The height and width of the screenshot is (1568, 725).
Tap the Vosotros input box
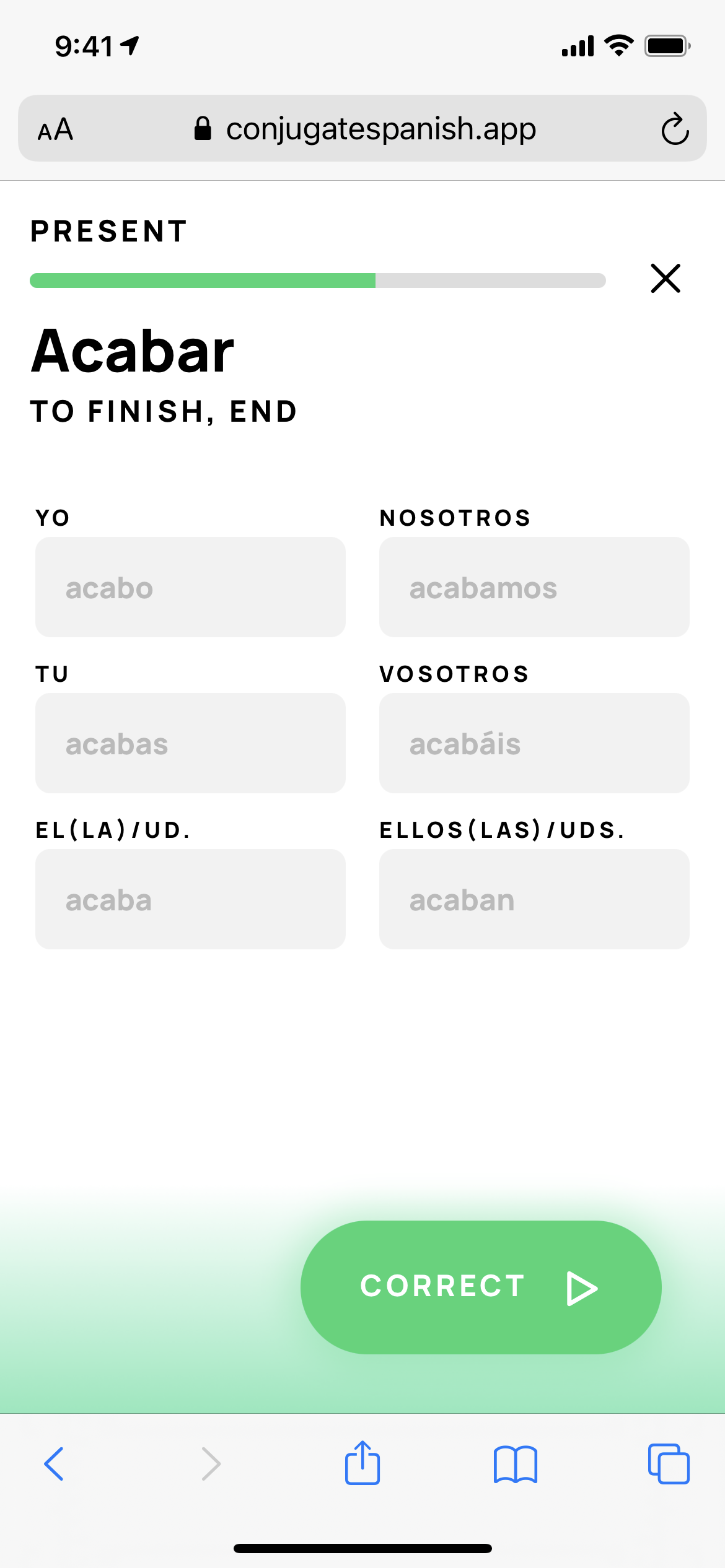534,743
